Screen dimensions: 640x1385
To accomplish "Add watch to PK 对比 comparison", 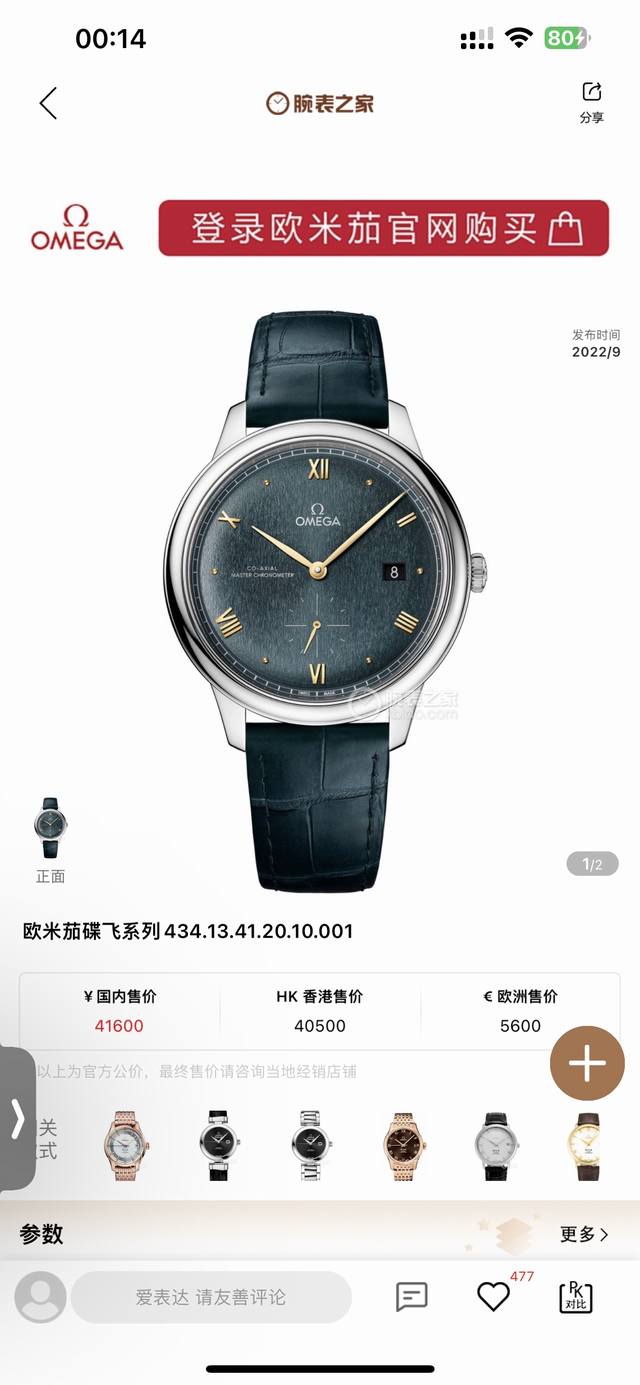I will [575, 1297].
